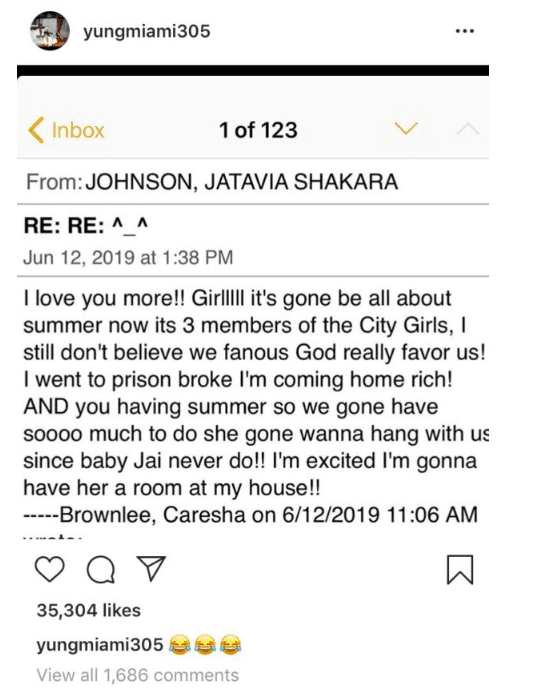Open the yungmiami305 username at top

[147, 32]
